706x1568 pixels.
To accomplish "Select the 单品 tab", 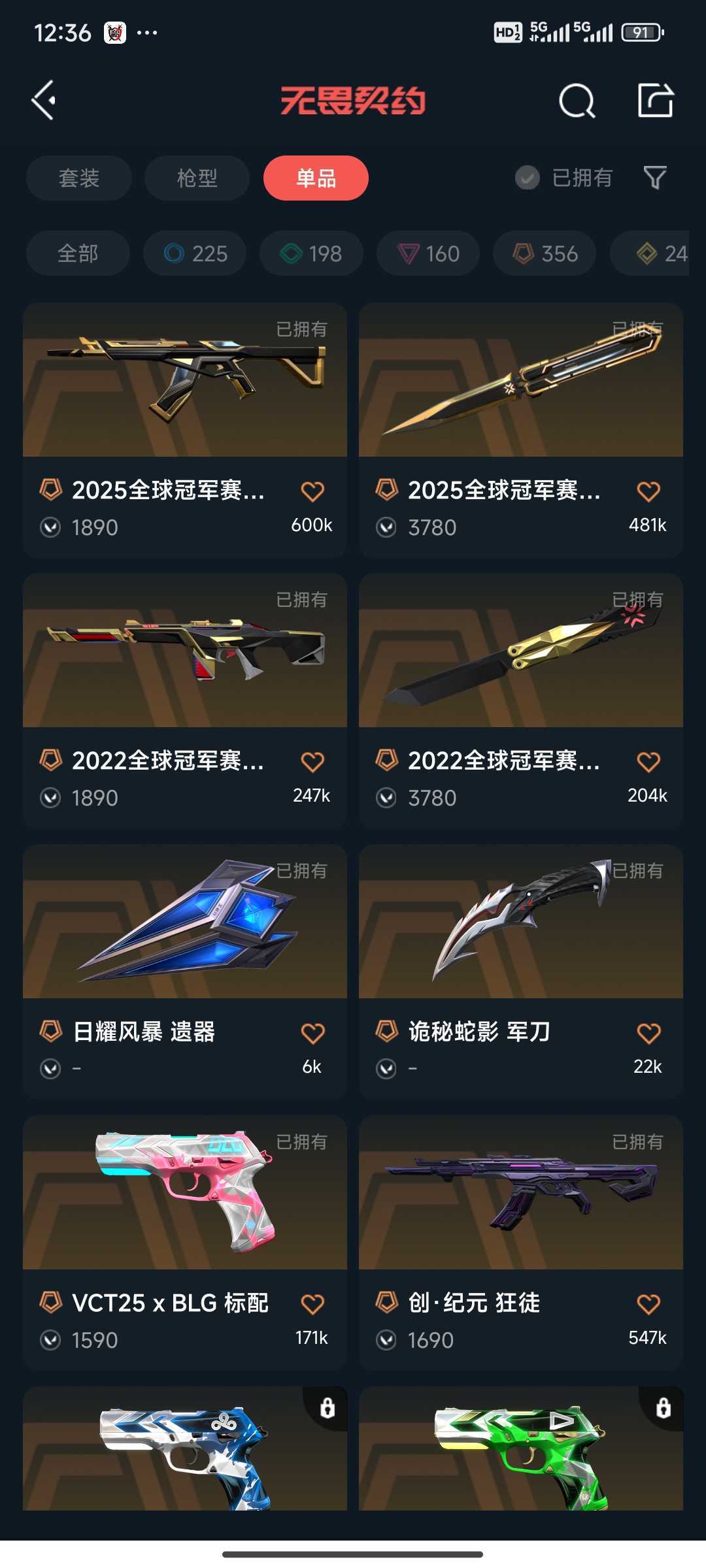I will 316,178.
